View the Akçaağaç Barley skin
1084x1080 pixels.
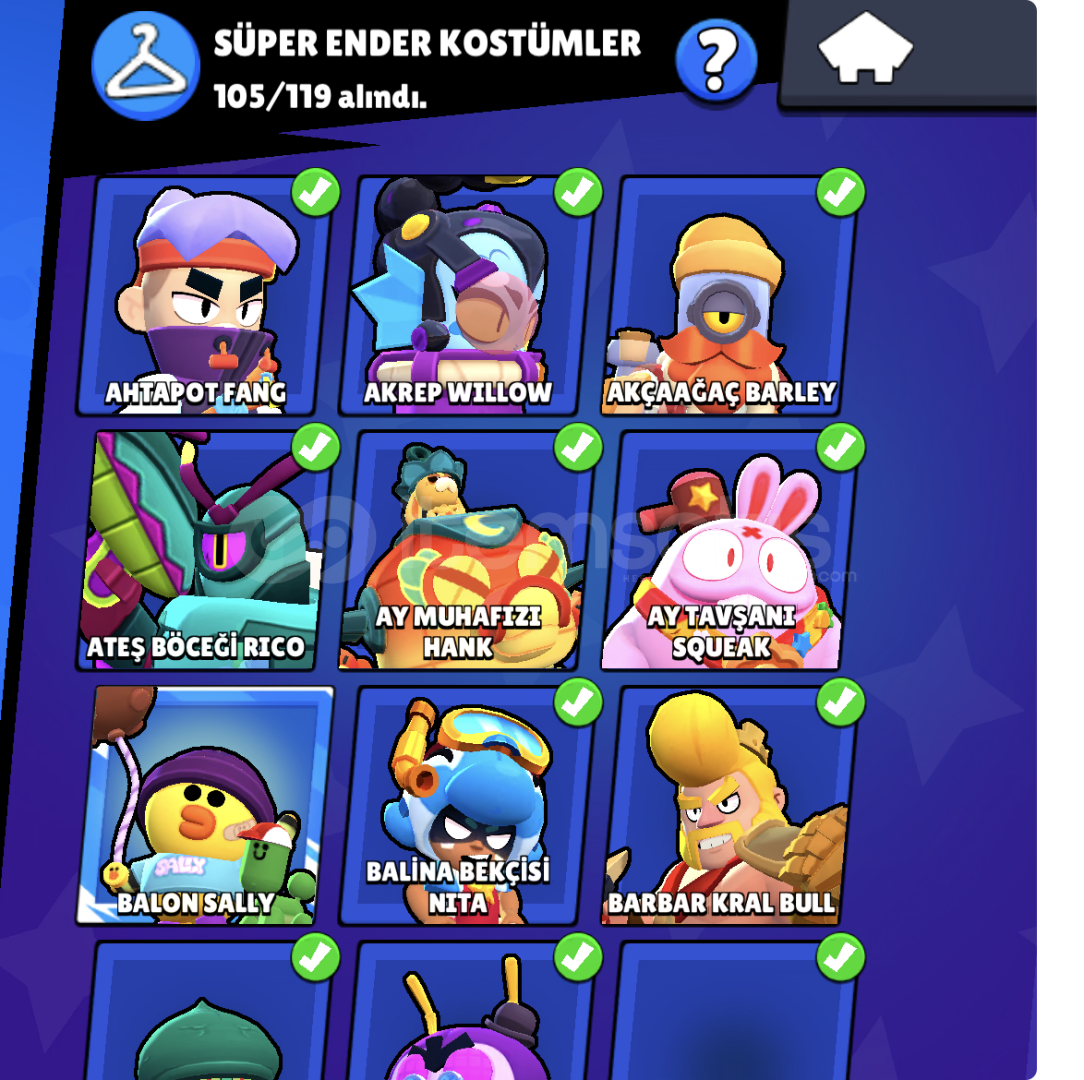pyautogui.click(x=729, y=296)
